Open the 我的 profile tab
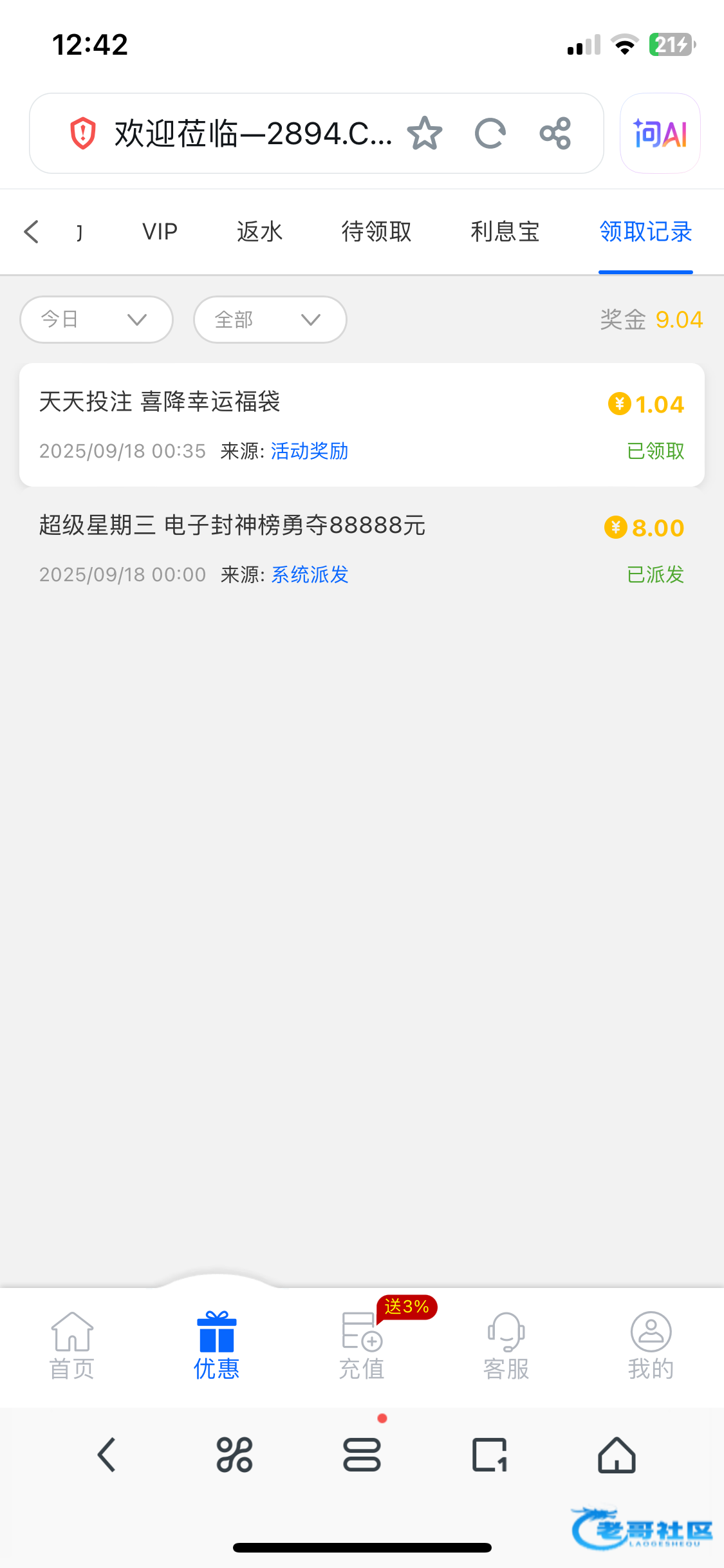The image size is (724, 1568). [651, 1345]
